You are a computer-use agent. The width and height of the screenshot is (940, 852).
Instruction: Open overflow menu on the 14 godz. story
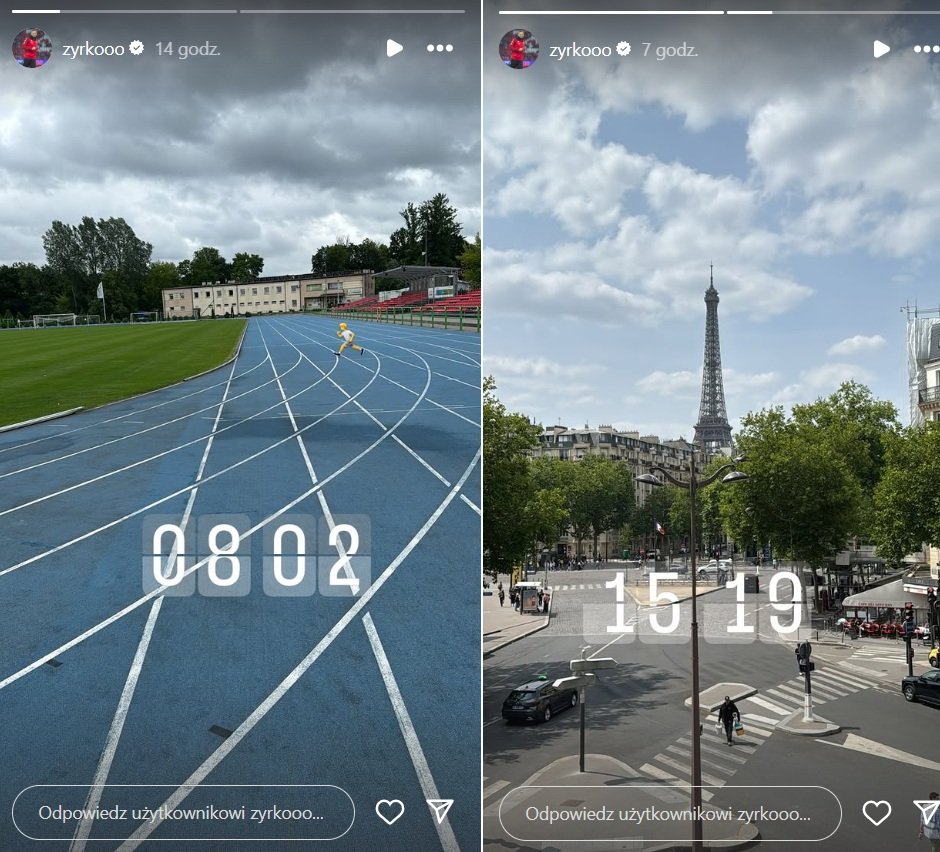(x=439, y=48)
